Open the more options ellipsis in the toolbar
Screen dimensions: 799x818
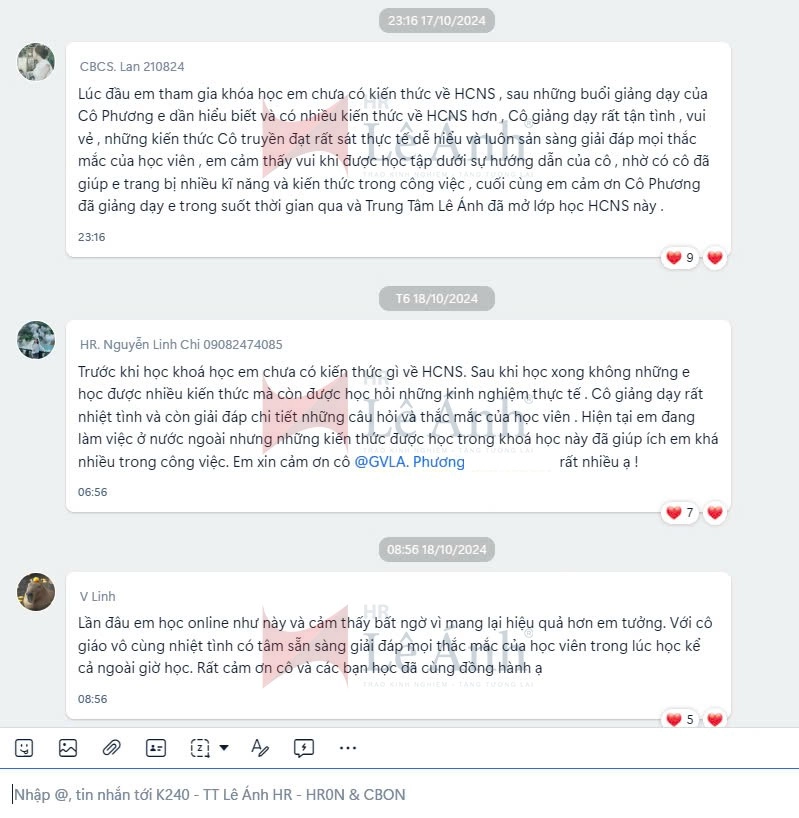347,747
